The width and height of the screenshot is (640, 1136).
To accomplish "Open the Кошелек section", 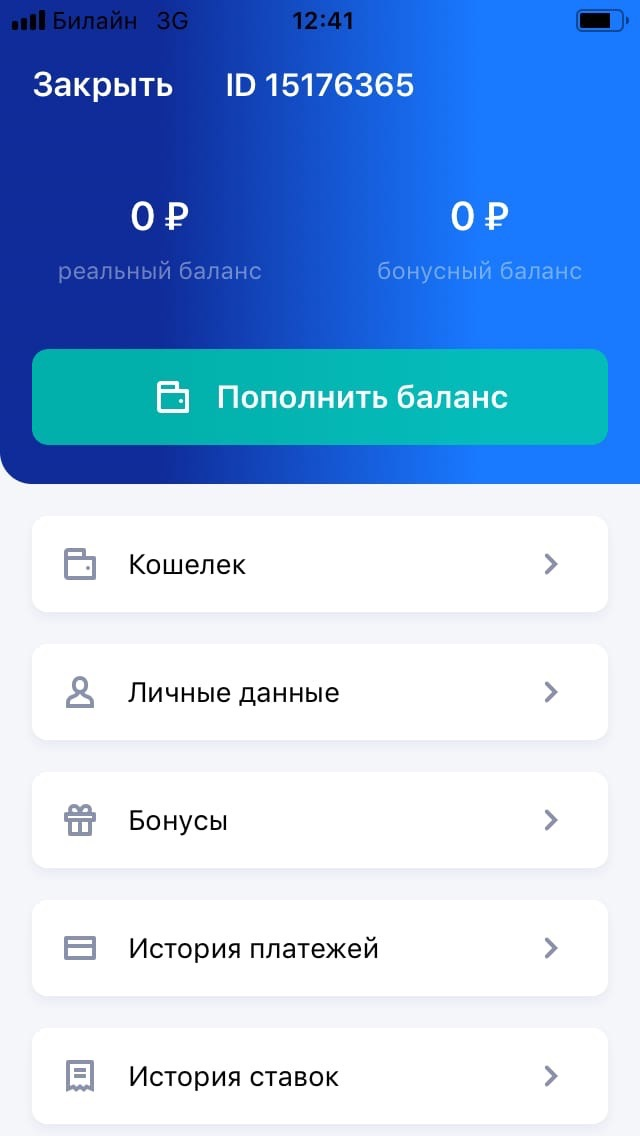I will (x=320, y=564).
